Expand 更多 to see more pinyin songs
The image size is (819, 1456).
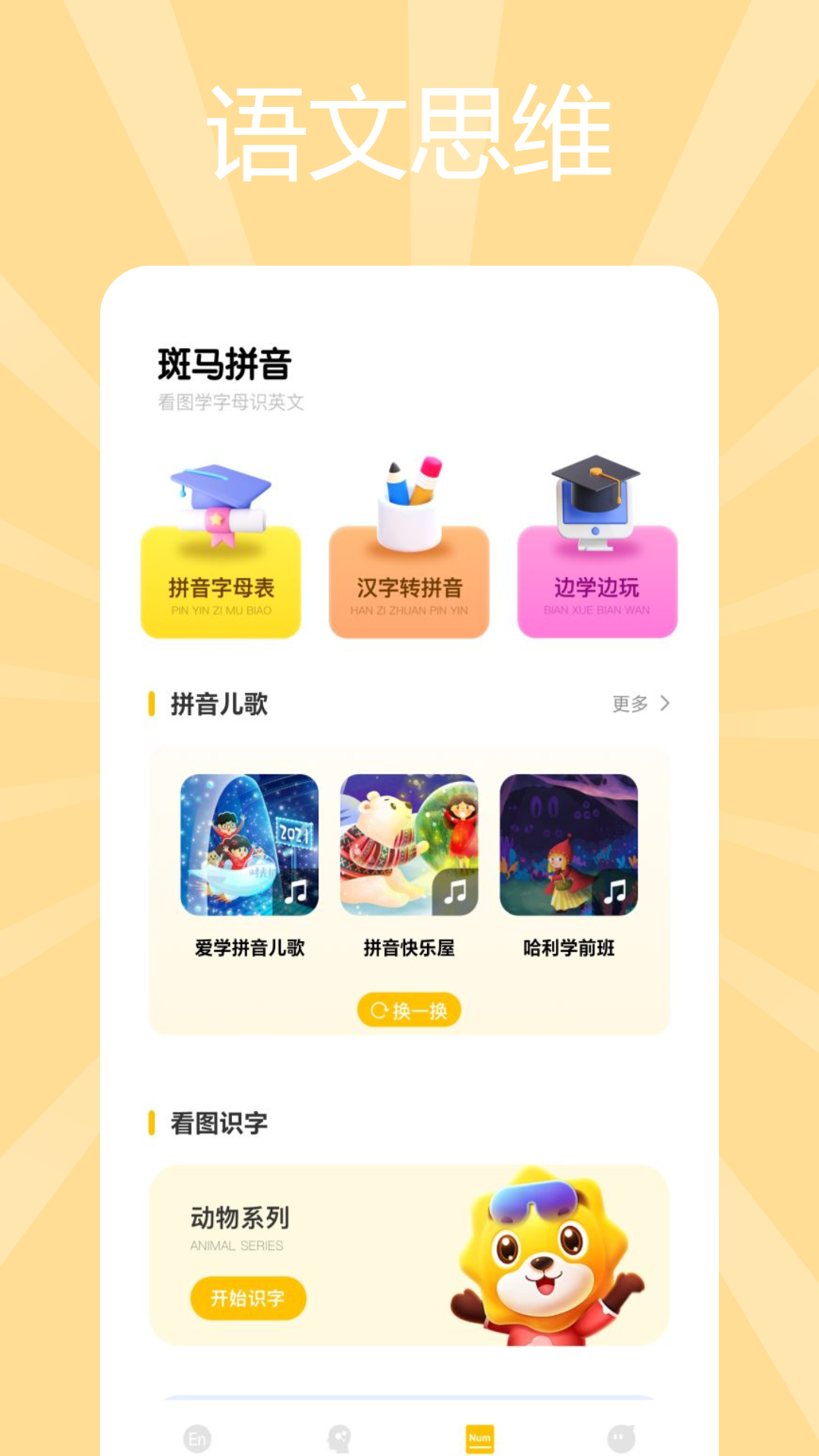pyautogui.click(x=629, y=704)
